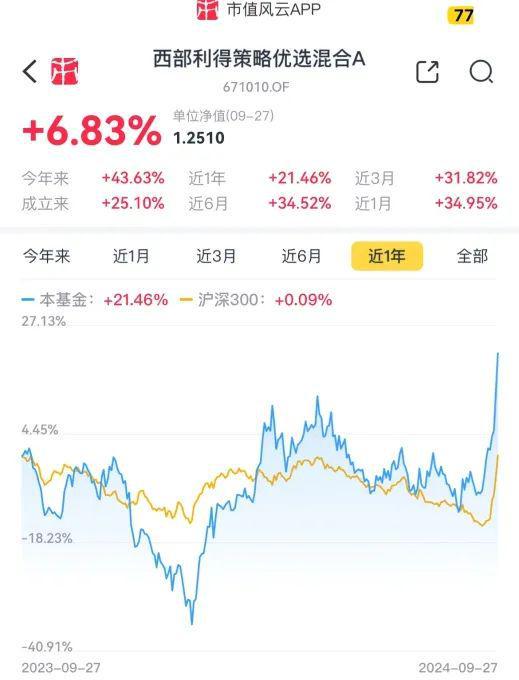The image size is (519, 680).
Task: Switch chart to 今年来 range
Action: (46, 256)
